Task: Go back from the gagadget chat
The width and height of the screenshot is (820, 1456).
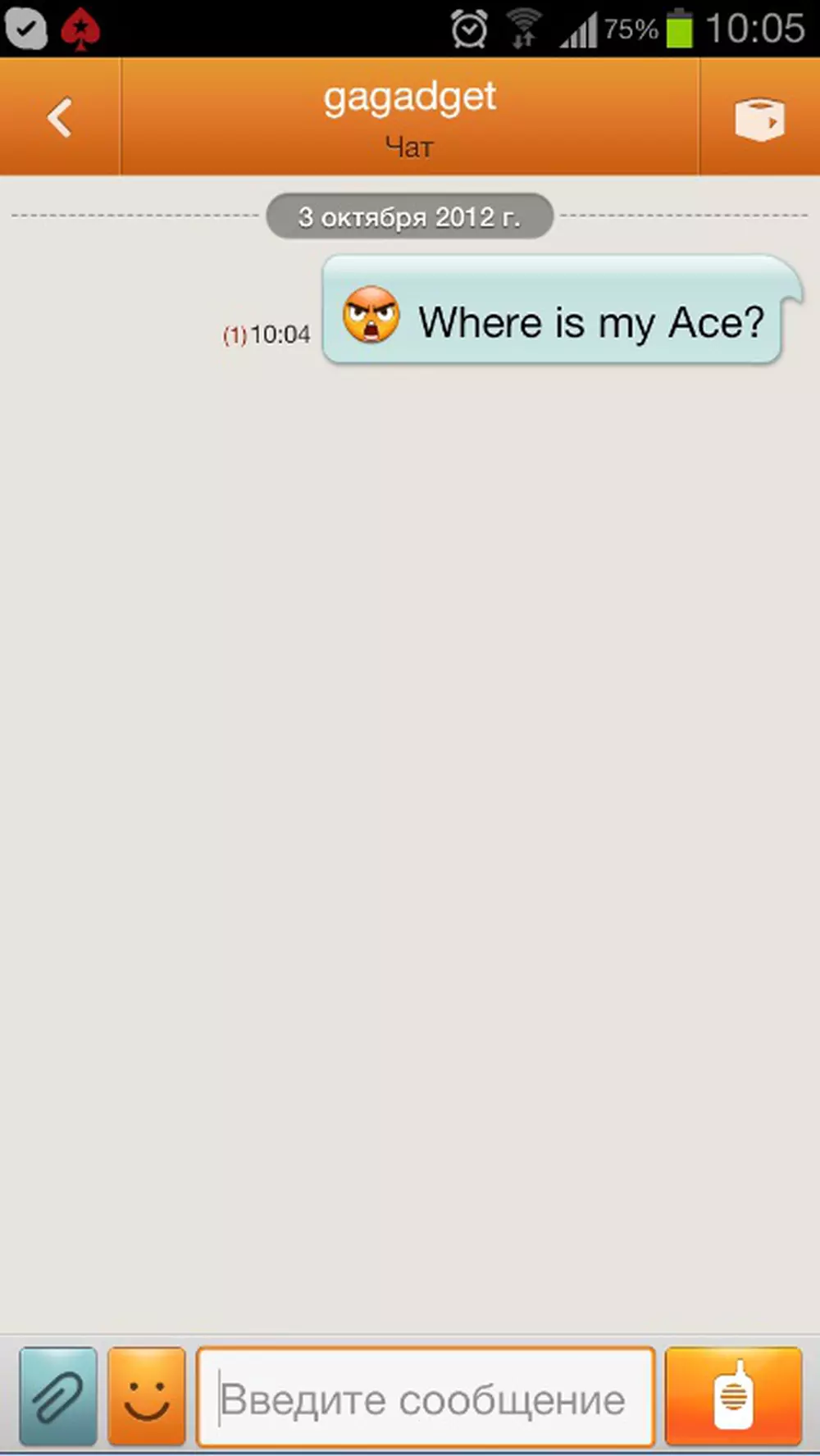Action: click(59, 117)
